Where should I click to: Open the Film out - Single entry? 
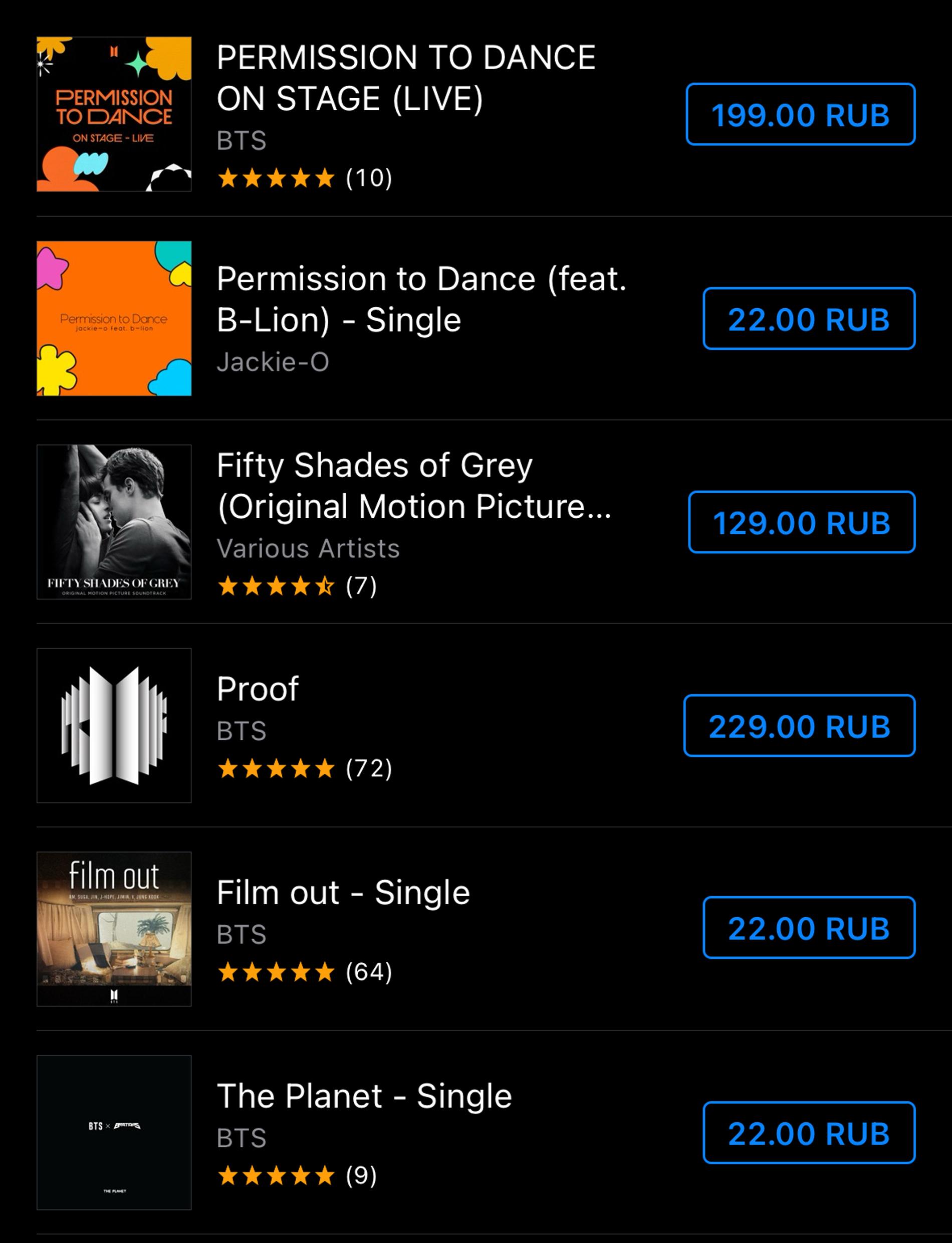pos(343,893)
